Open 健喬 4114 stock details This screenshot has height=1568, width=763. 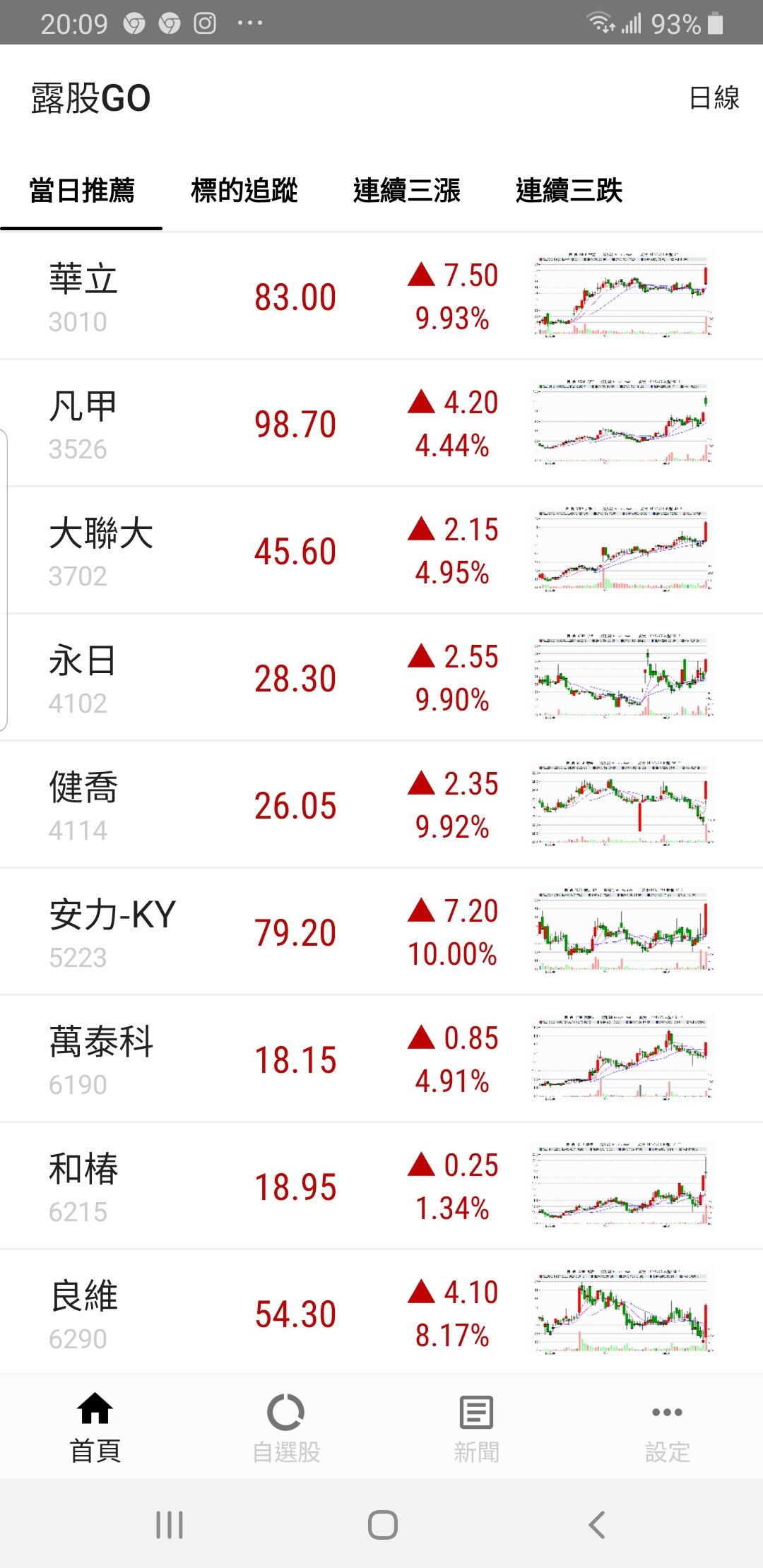tap(283, 805)
